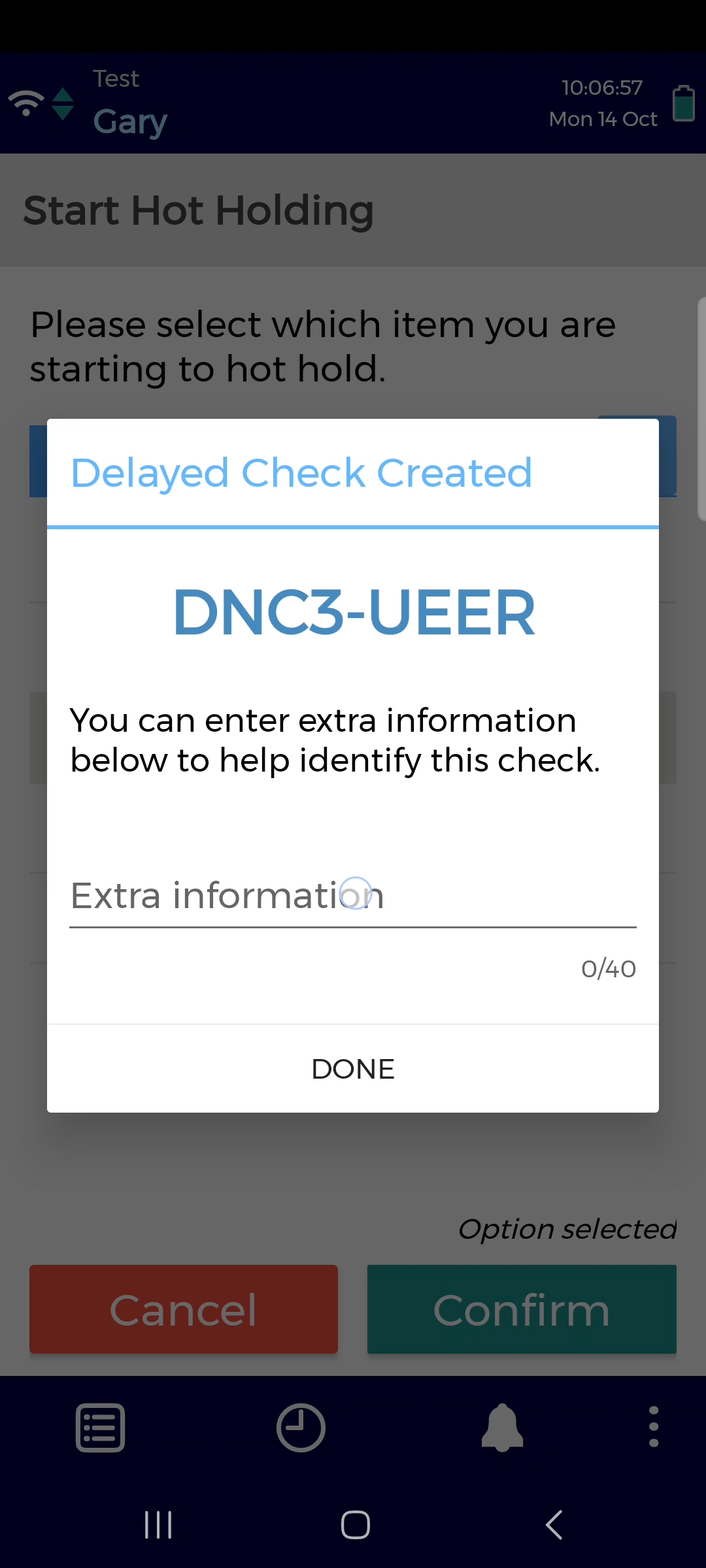Open recent apps from the navigation bar

pyautogui.click(x=157, y=1526)
